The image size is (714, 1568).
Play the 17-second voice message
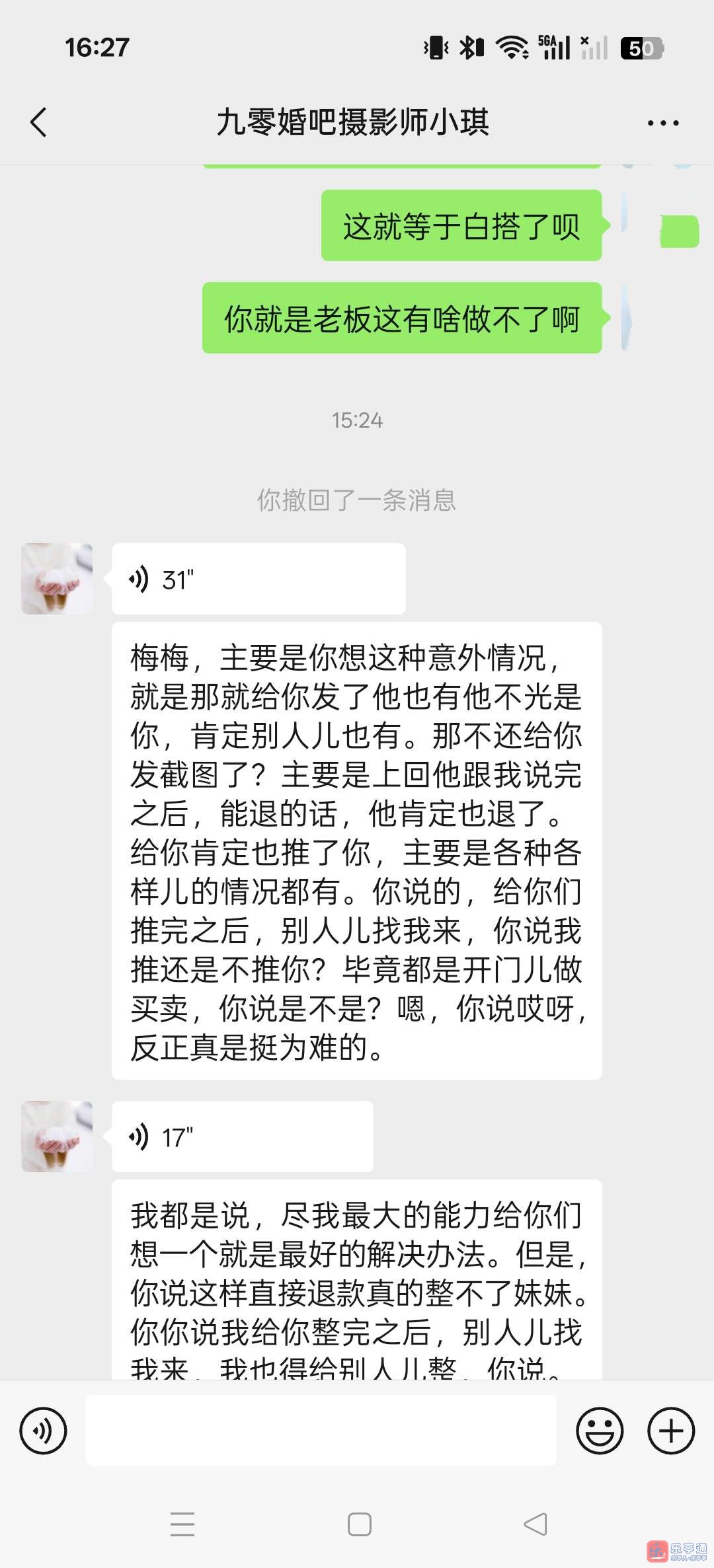point(242,1137)
